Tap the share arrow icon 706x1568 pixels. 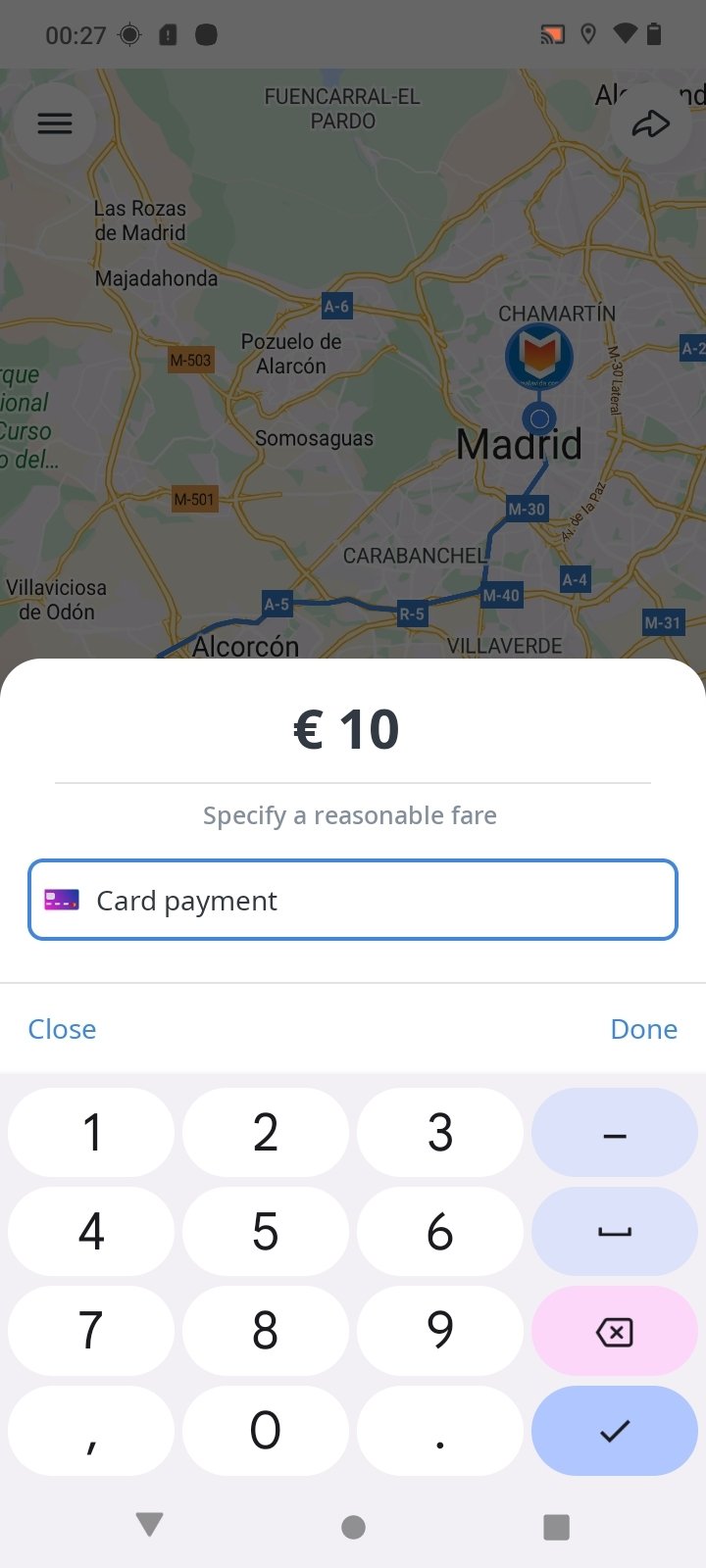click(x=650, y=123)
